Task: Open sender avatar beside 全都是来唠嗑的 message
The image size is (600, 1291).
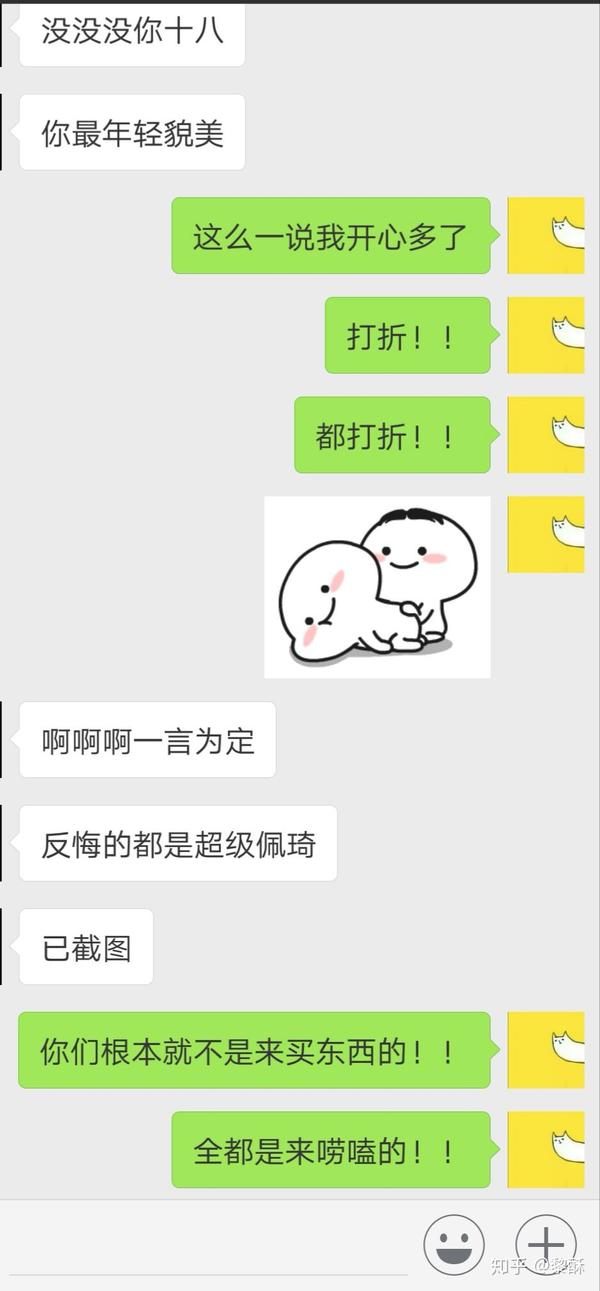Action: pos(546,1150)
